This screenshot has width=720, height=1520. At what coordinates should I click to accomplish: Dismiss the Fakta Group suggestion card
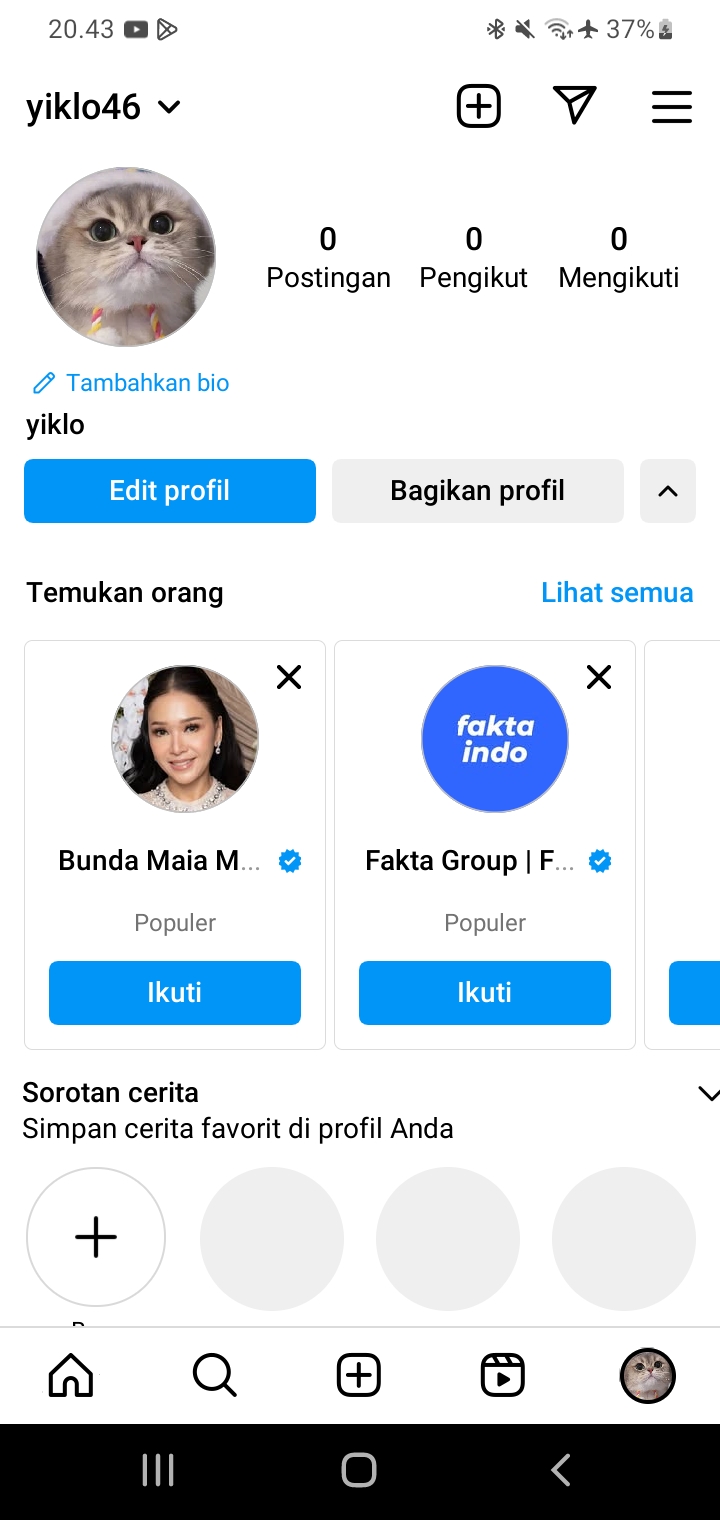[599, 678]
